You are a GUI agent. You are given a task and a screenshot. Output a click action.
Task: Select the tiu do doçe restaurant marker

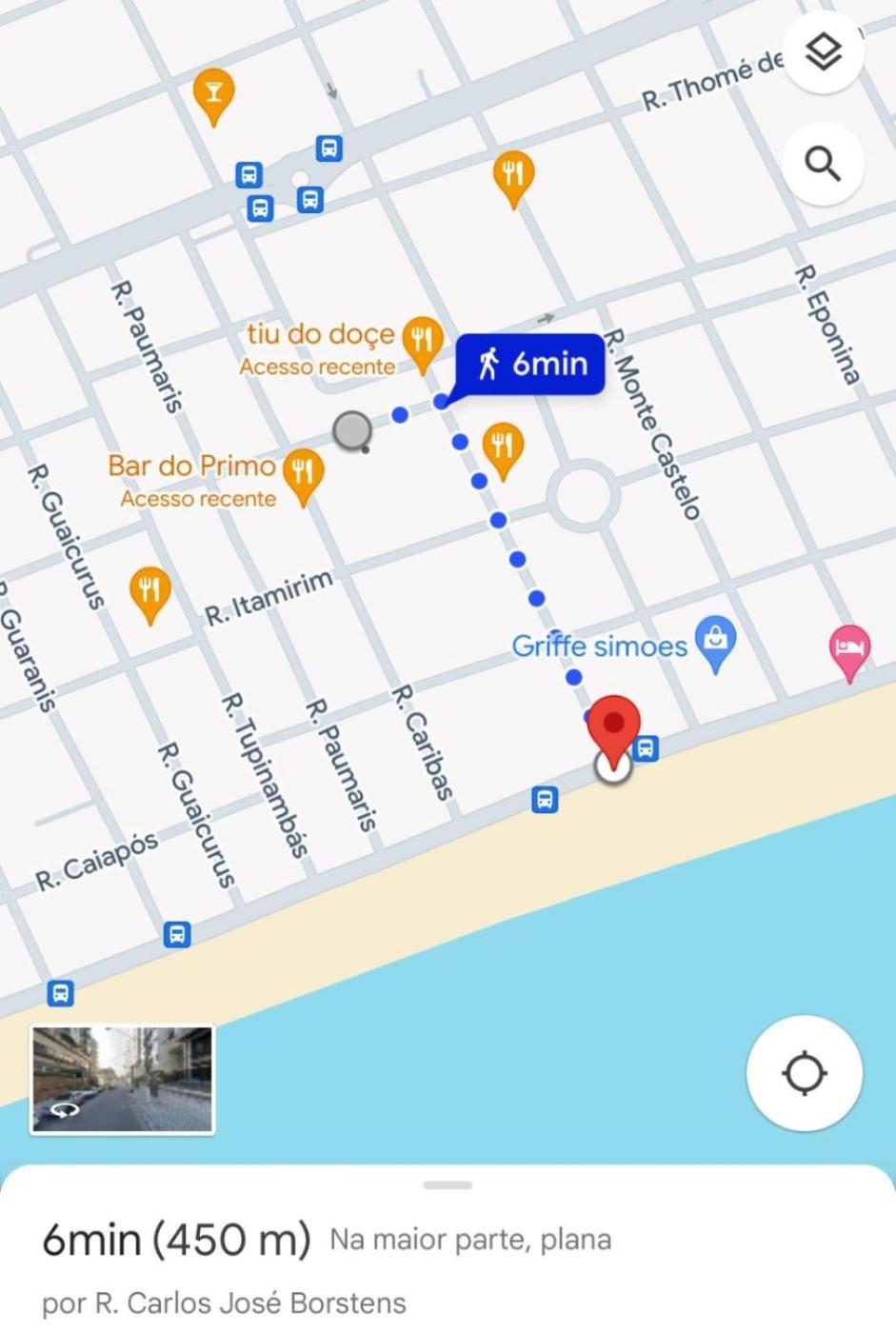421,339
